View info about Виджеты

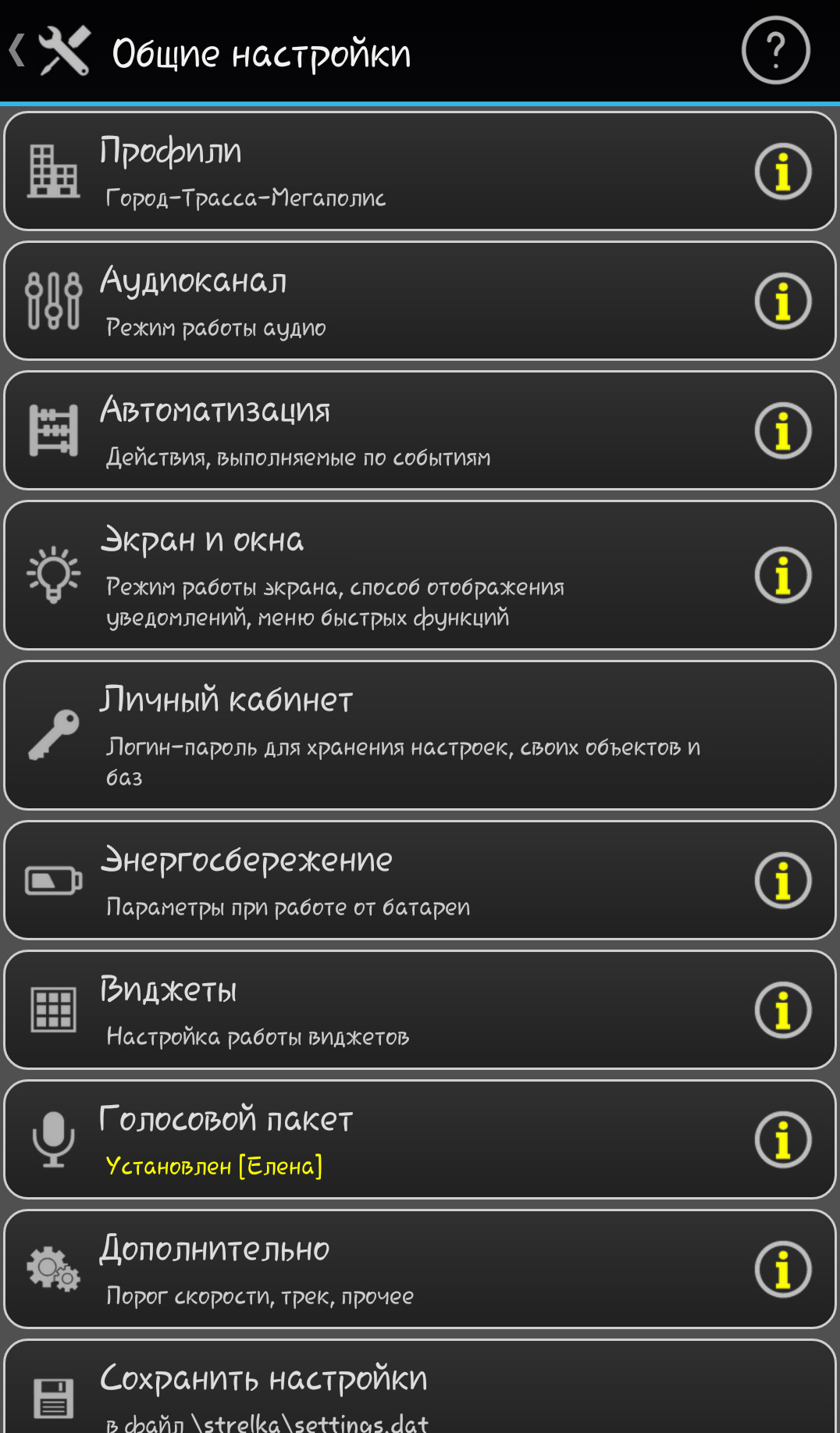pyautogui.click(x=783, y=1011)
